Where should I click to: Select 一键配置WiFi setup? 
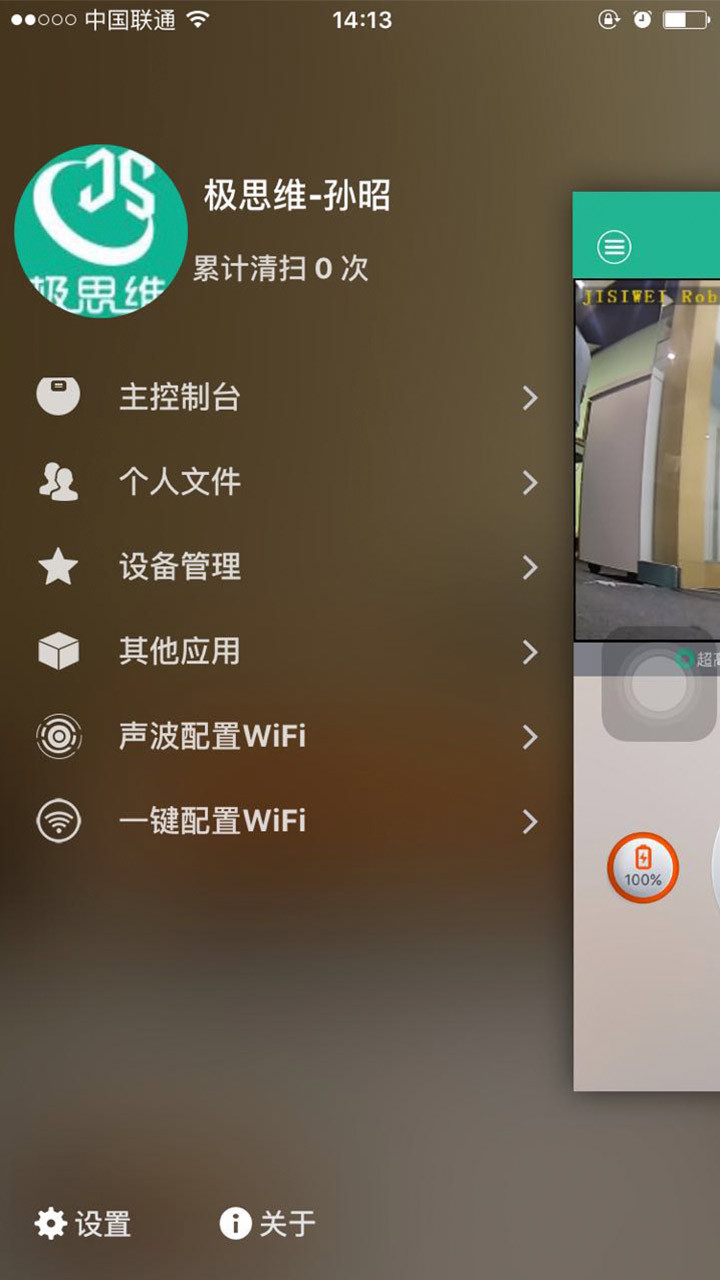212,822
